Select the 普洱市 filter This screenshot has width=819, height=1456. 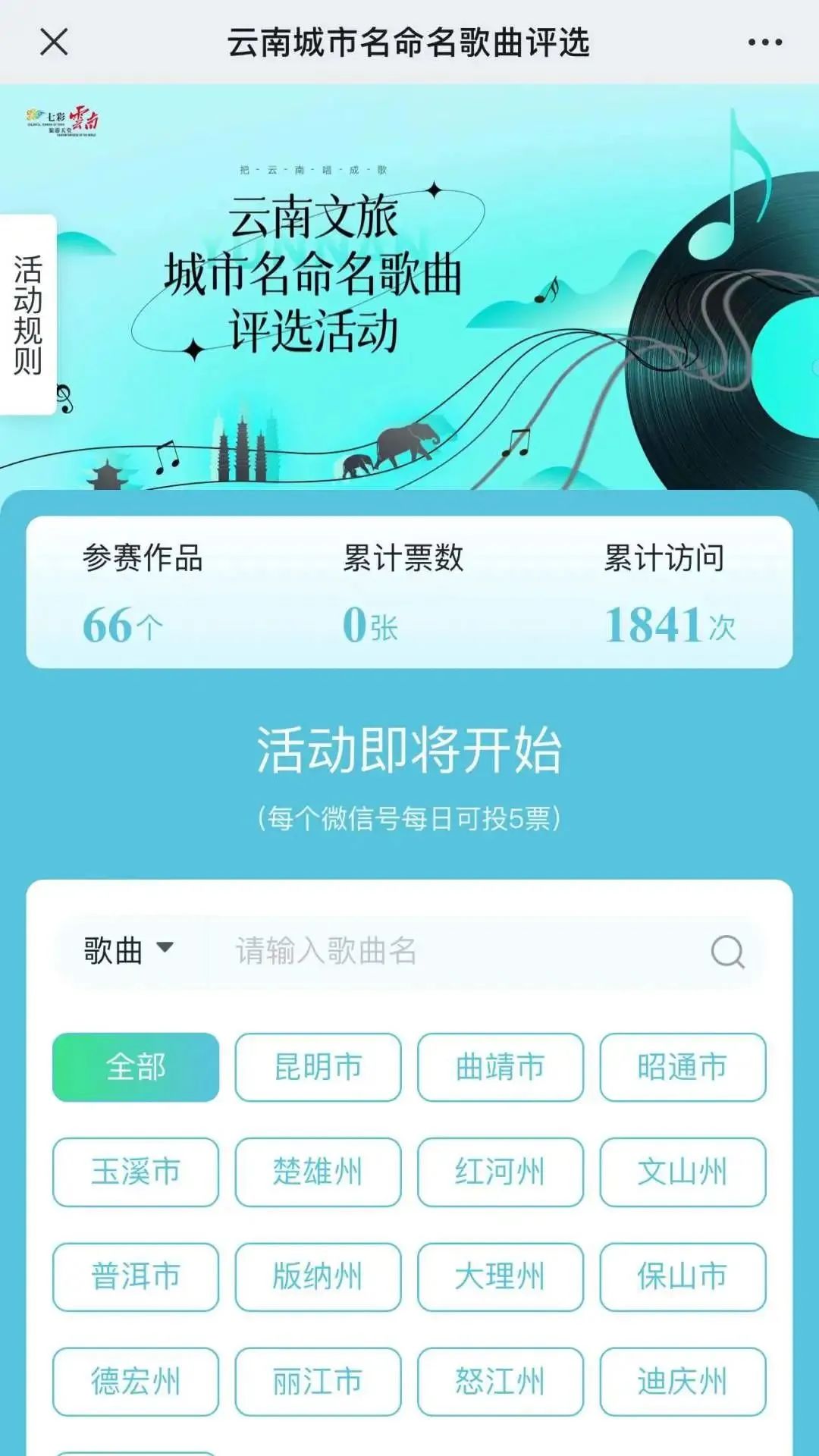point(136,1276)
